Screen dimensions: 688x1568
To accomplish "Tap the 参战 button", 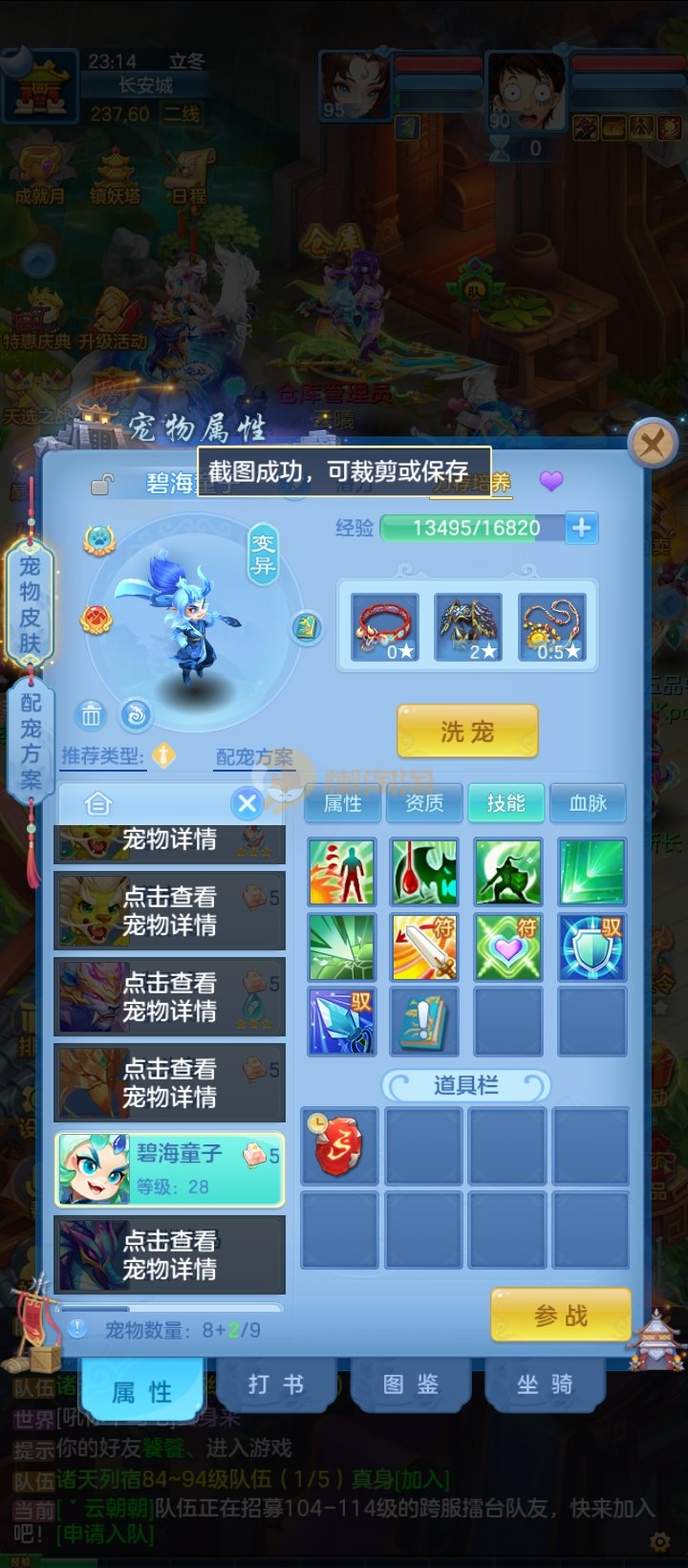I will (561, 1316).
